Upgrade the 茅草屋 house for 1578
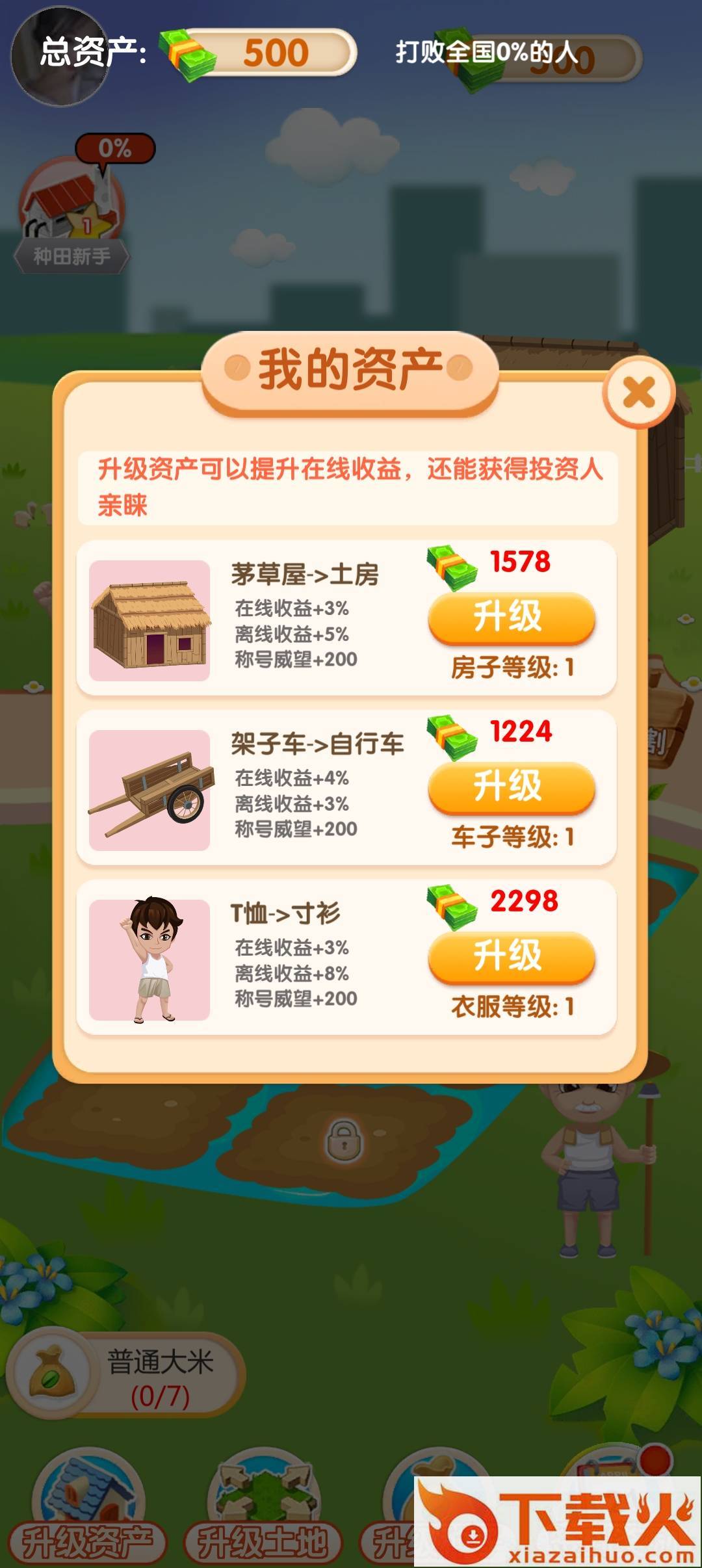The image size is (702, 1568). pos(512,617)
